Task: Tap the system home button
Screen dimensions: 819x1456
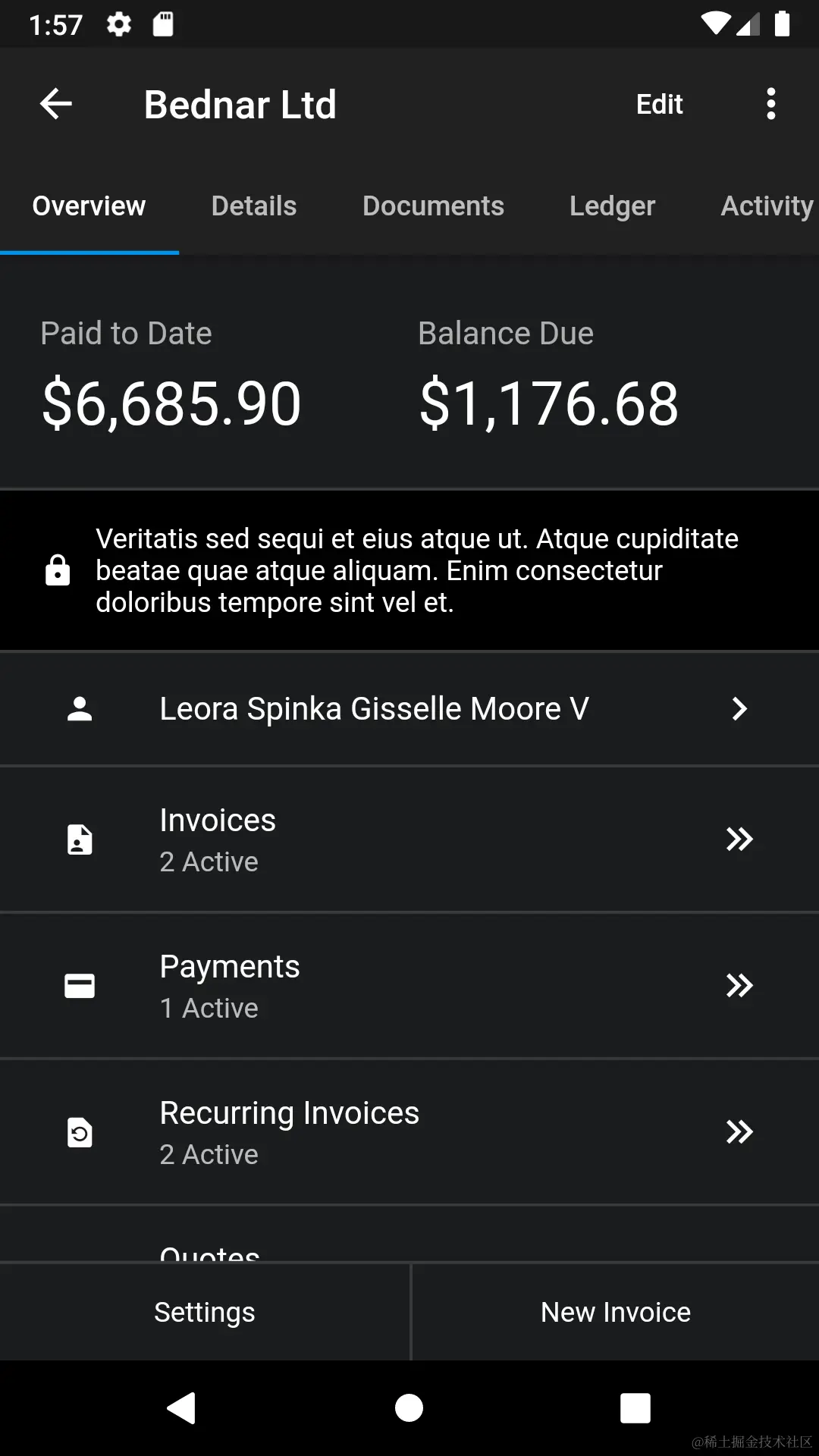Action: pos(409,1408)
